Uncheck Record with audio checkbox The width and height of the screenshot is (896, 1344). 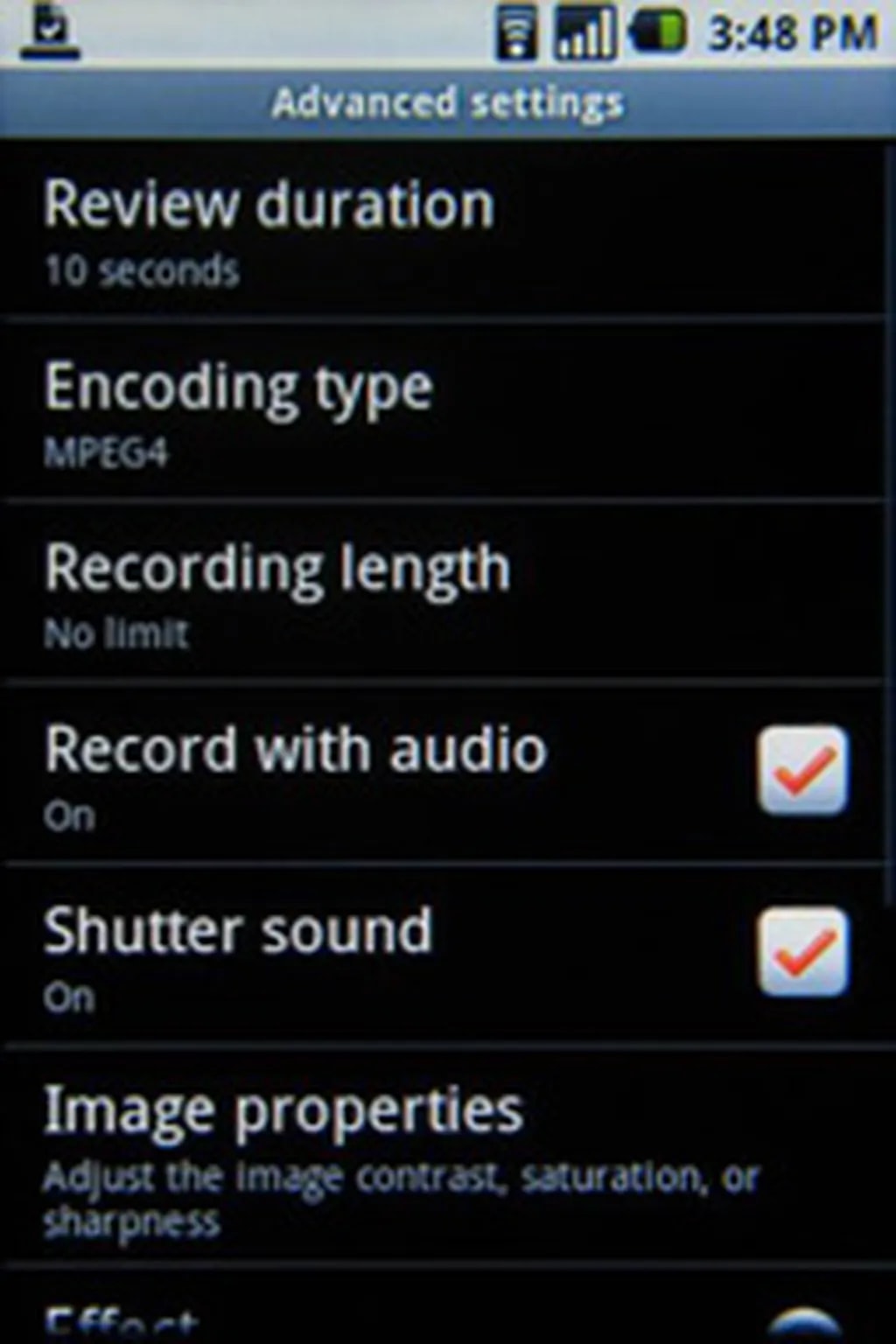(x=801, y=771)
